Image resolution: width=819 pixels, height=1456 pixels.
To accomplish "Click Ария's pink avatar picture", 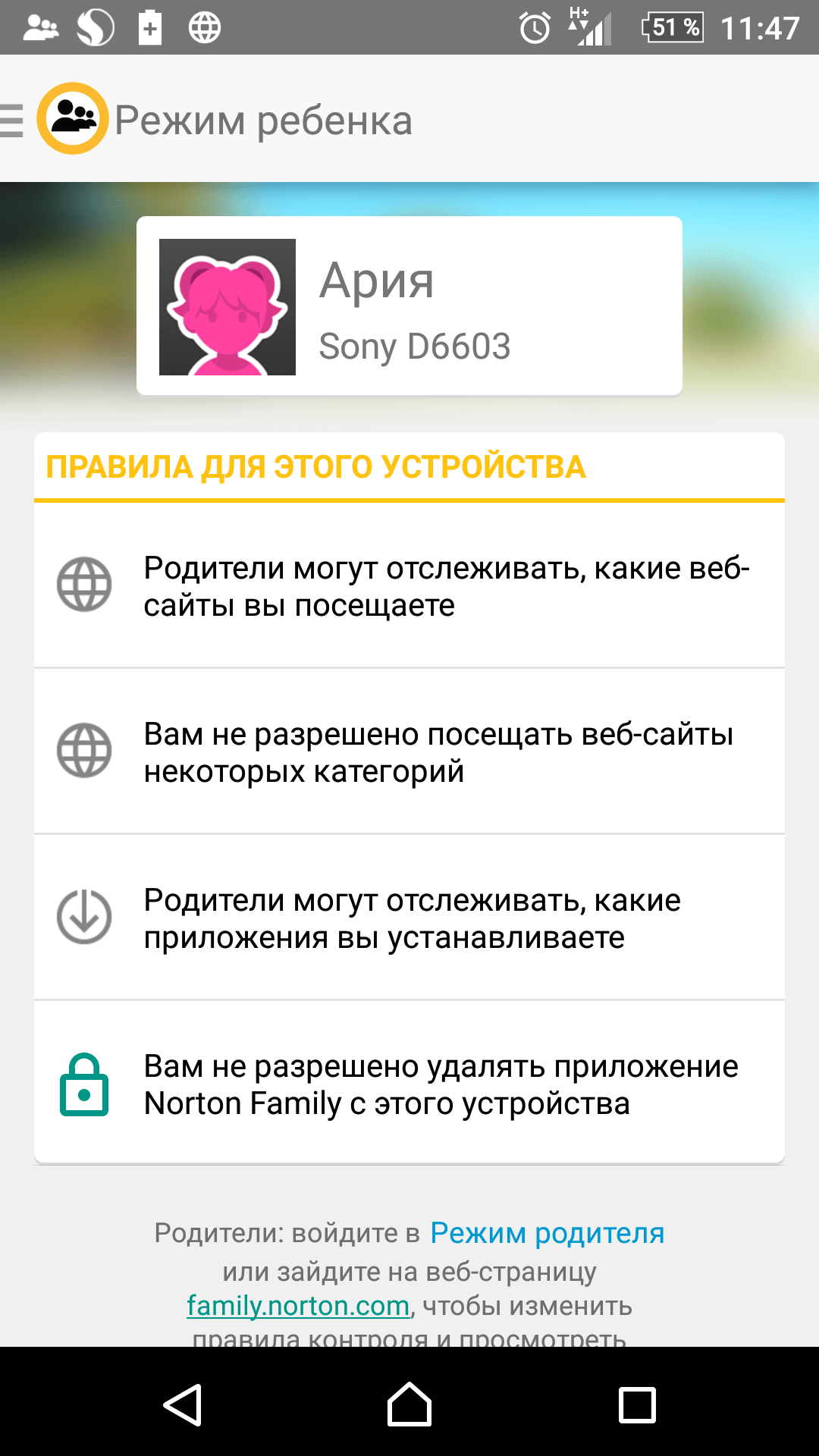I will tap(227, 307).
